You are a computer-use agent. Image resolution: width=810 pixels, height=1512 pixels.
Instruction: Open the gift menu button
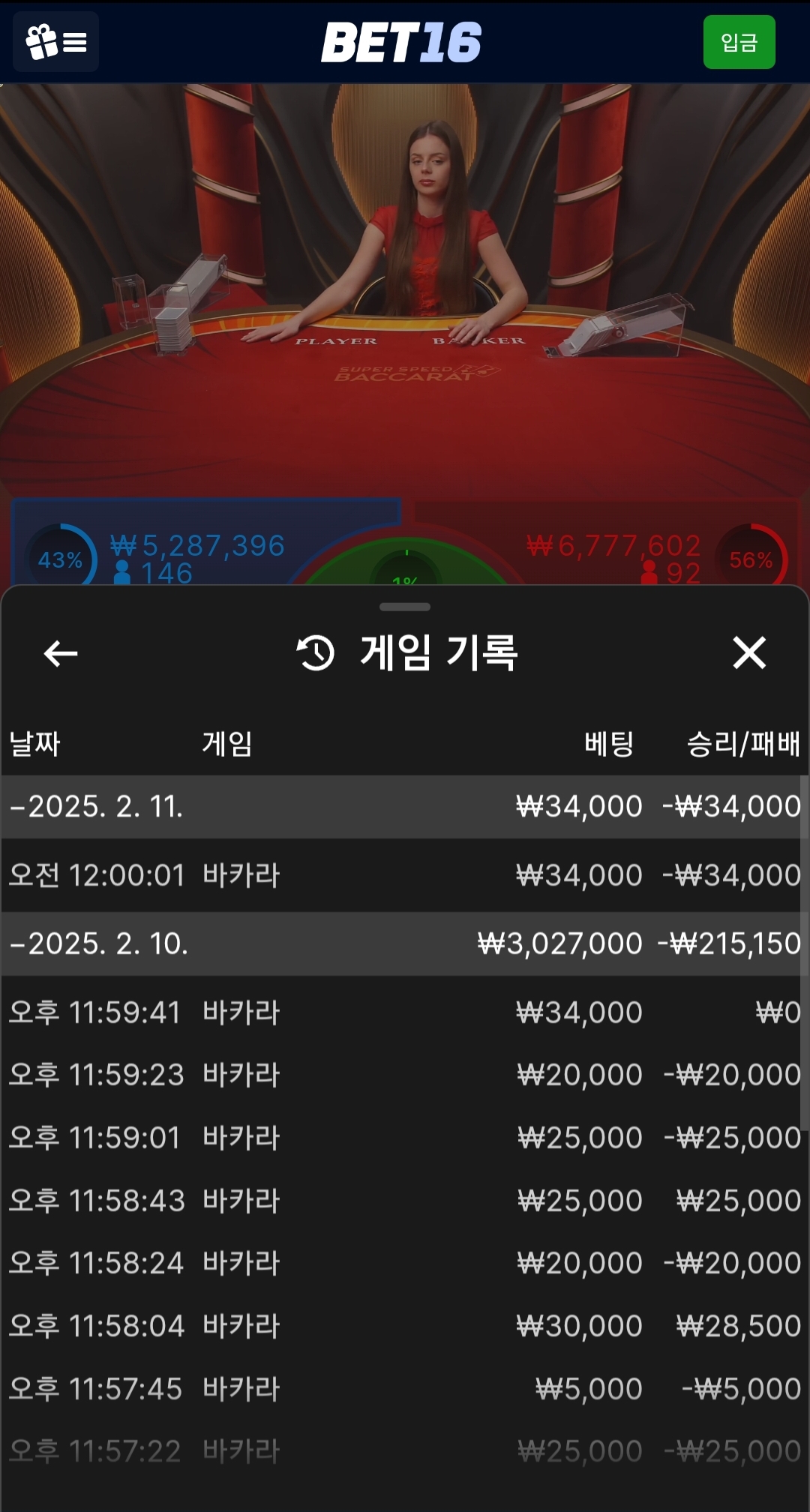[55, 42]
